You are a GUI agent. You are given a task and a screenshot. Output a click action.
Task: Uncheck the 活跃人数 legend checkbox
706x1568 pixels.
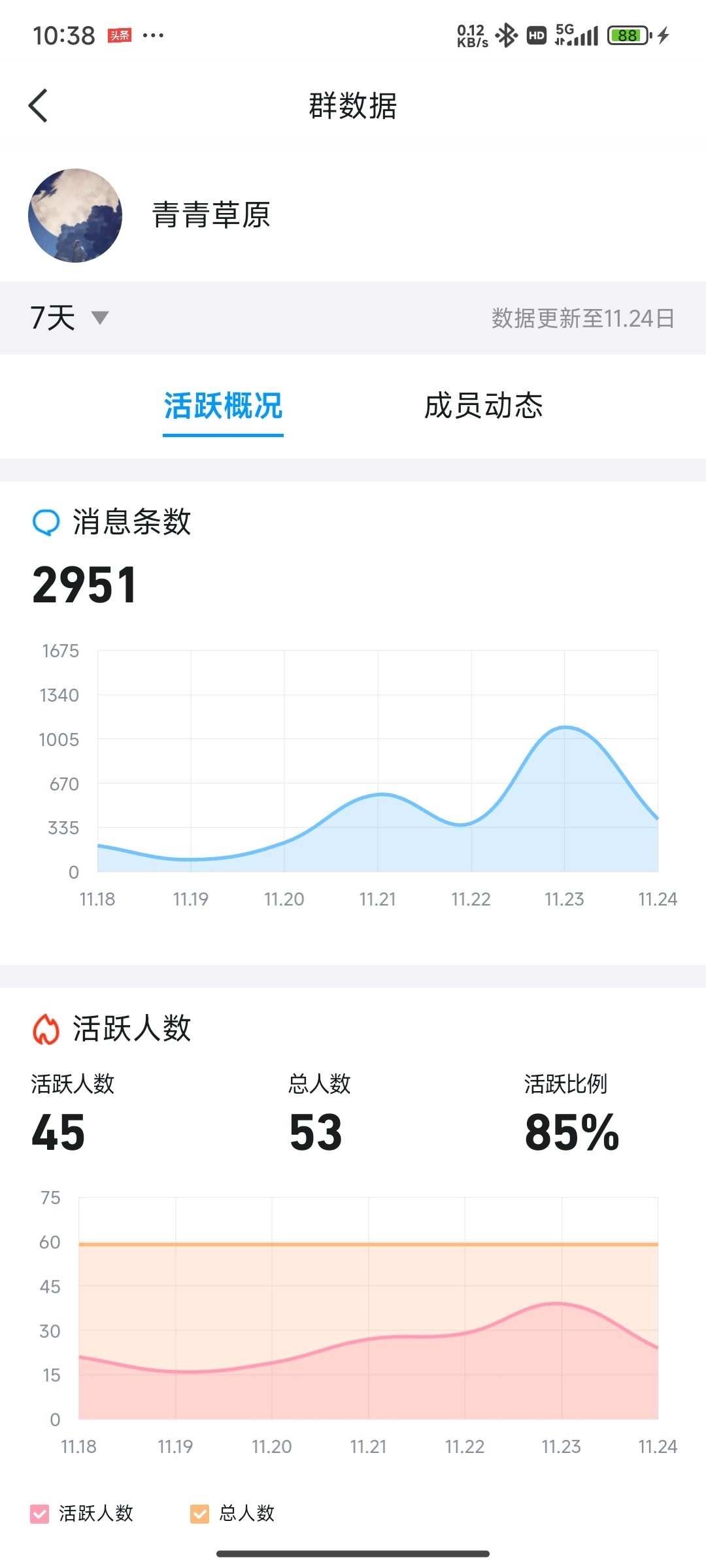pos(40,1514)
